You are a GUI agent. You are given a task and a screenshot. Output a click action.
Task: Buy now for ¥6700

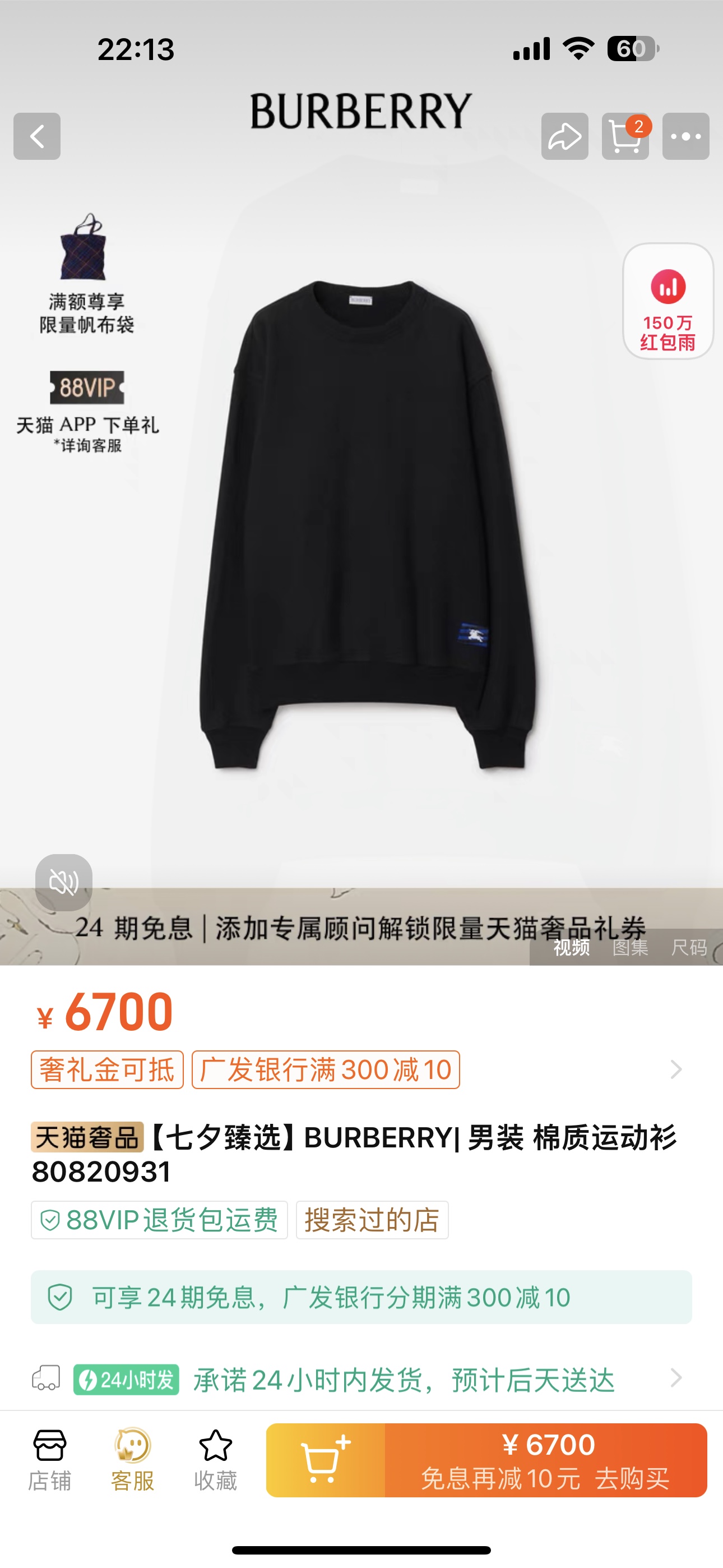pos(545,1460)
